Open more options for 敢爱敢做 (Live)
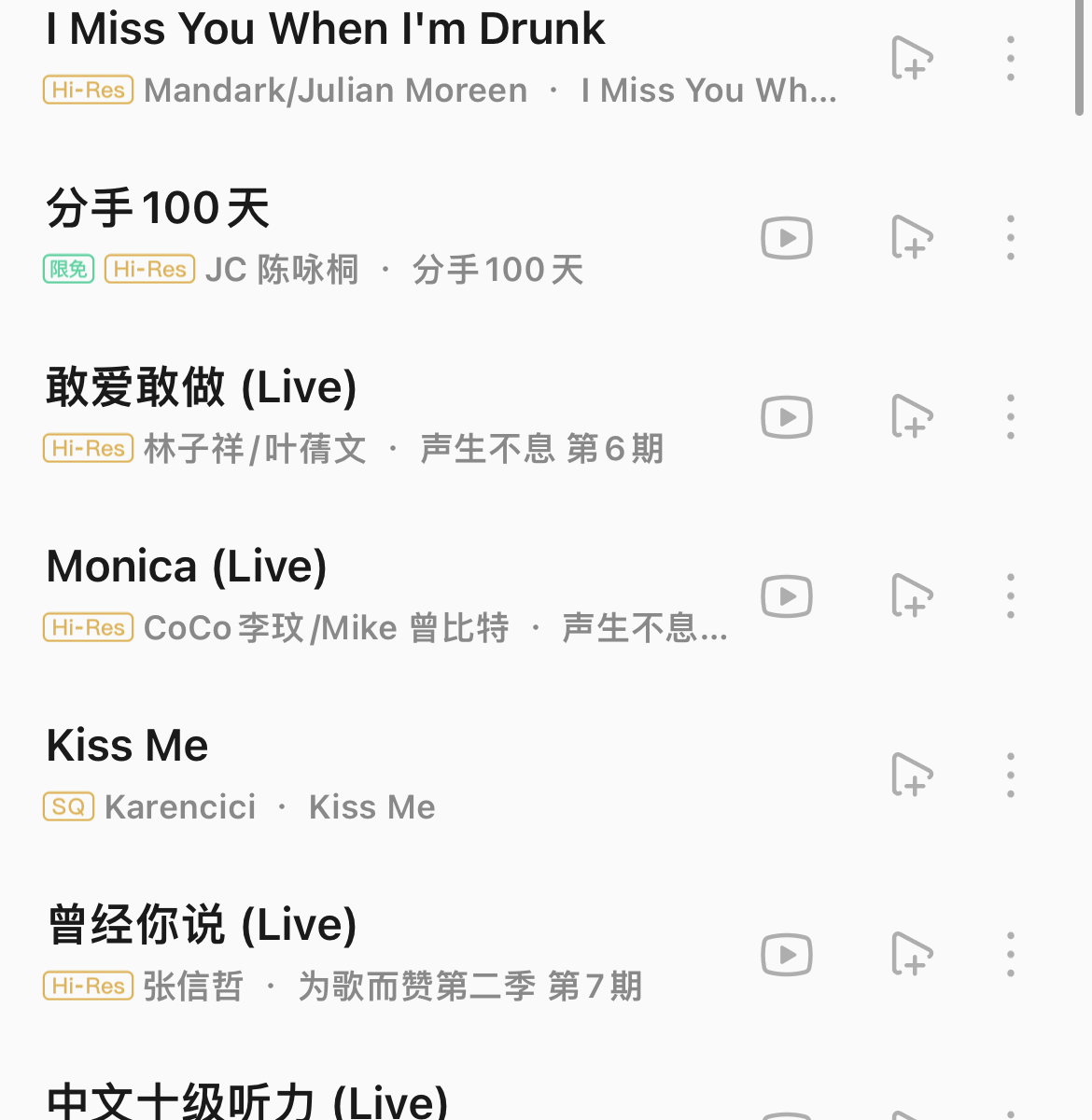1092x1120 pixels. (1011, 417)
